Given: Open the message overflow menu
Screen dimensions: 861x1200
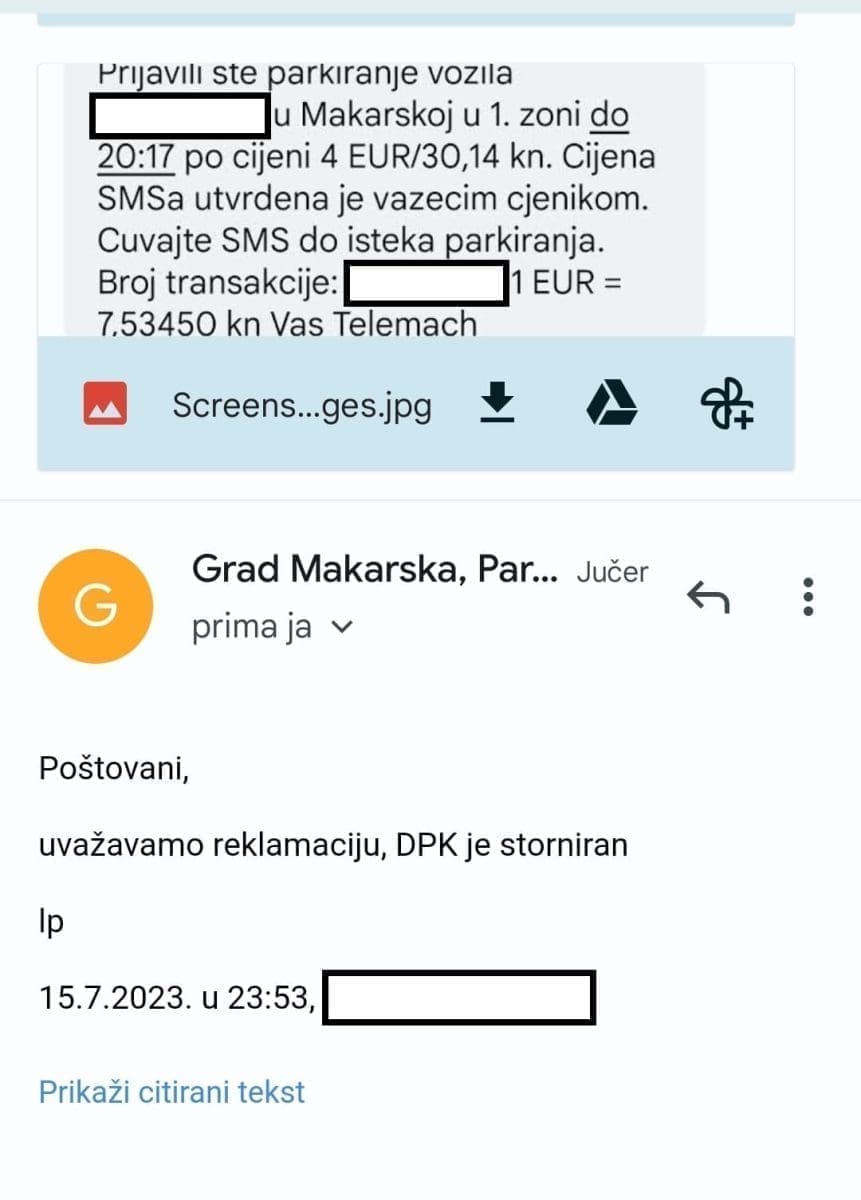Looking at the screenshot, I should 809,597.
